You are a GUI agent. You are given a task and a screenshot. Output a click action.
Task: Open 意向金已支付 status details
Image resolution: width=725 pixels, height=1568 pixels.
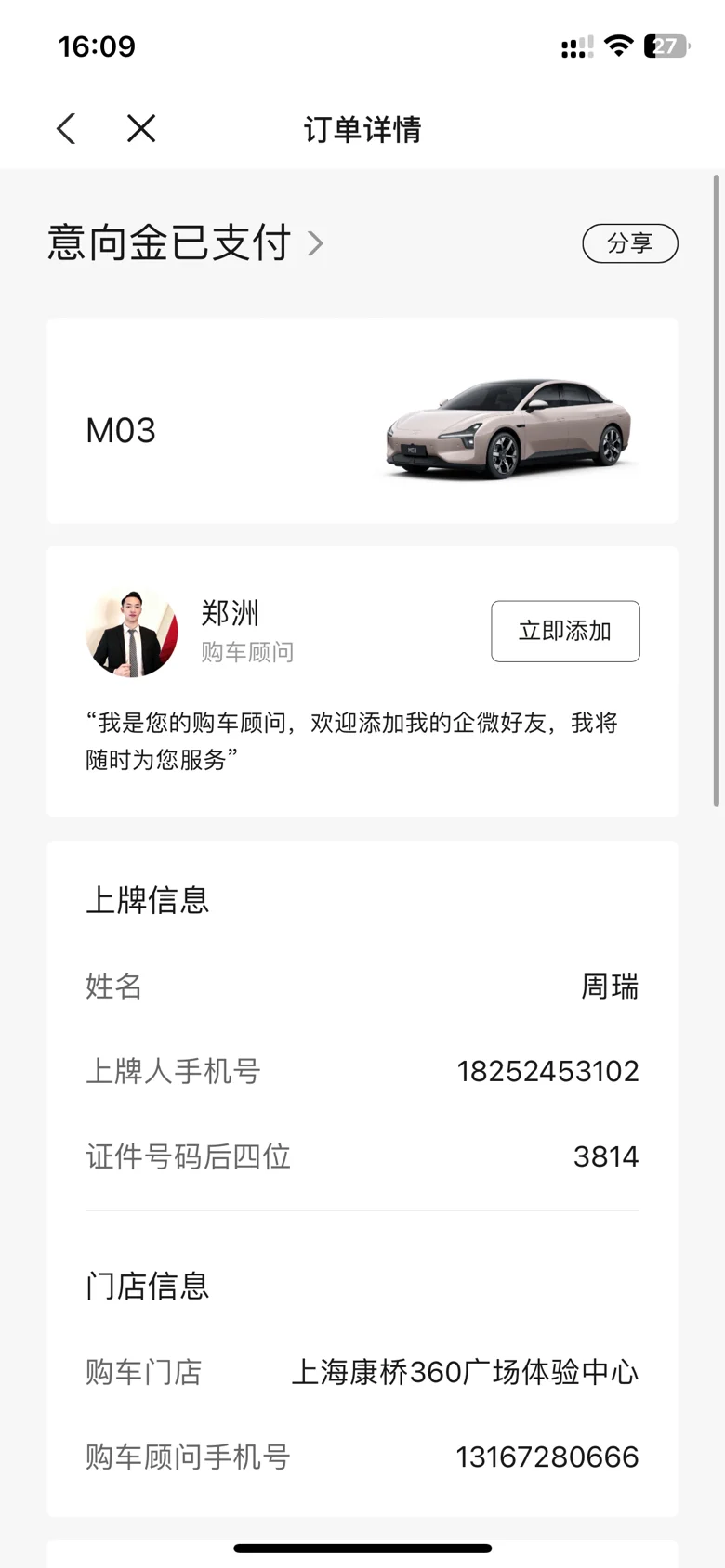tap(186, 243)
